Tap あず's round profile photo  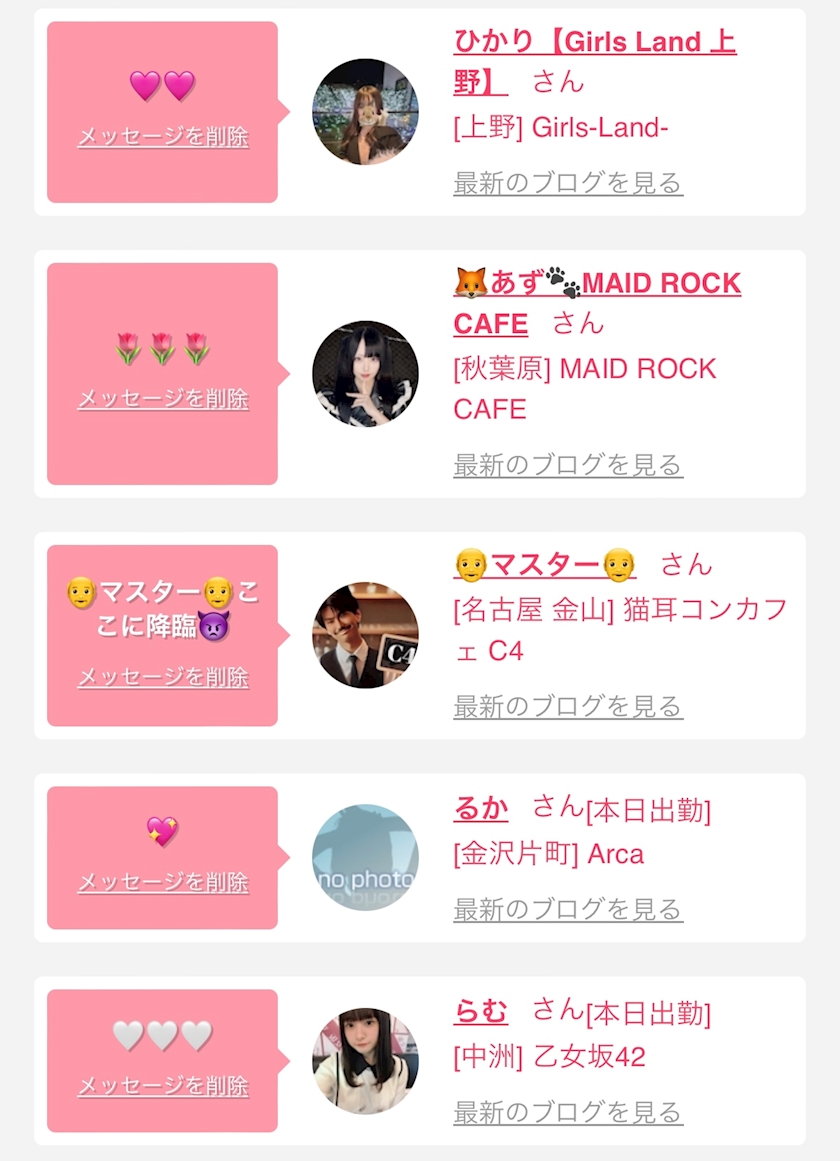pos(365,374)
